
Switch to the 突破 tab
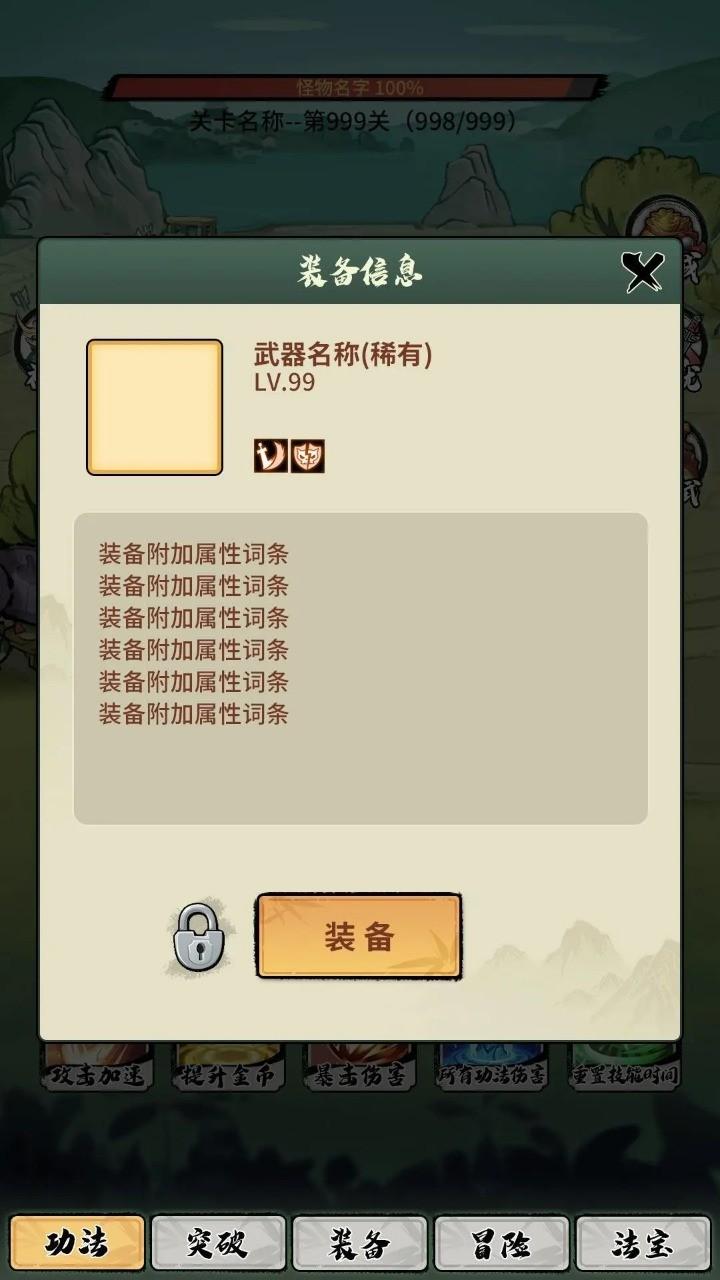pos(218,1243)
